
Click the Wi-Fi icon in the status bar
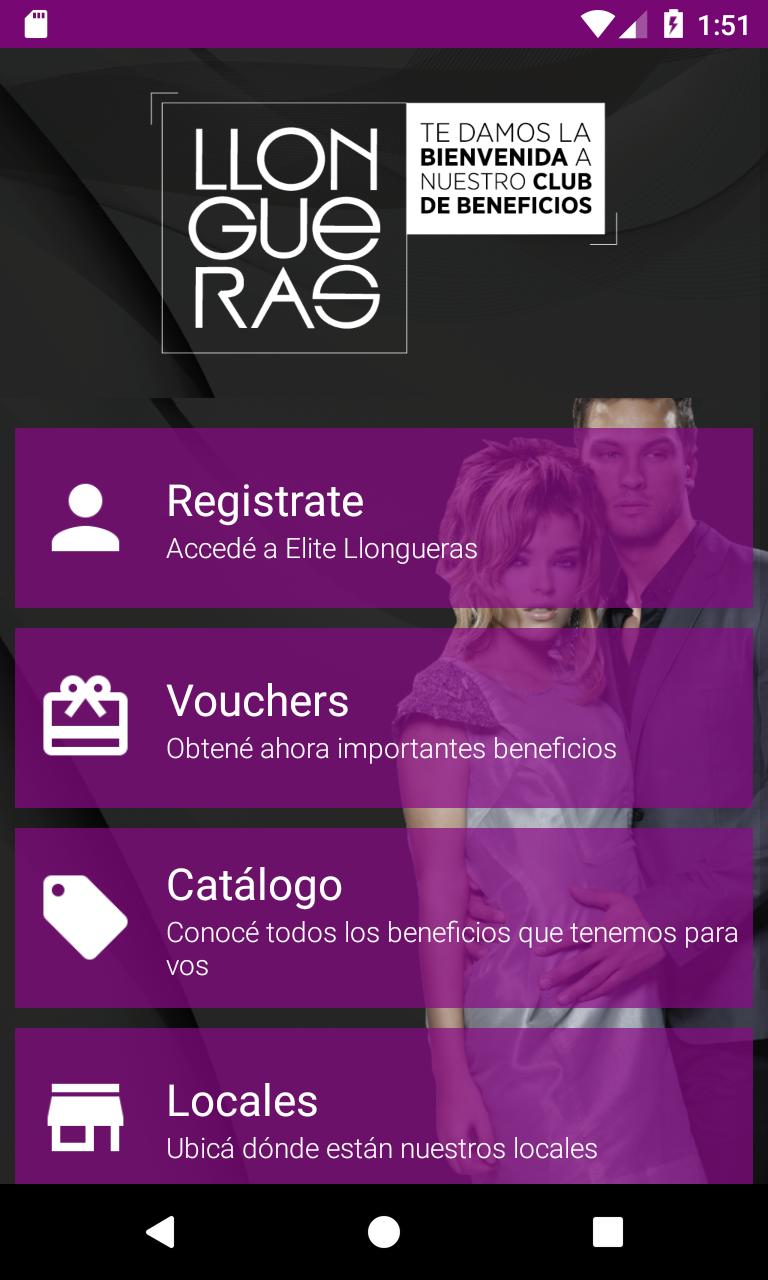597,24
